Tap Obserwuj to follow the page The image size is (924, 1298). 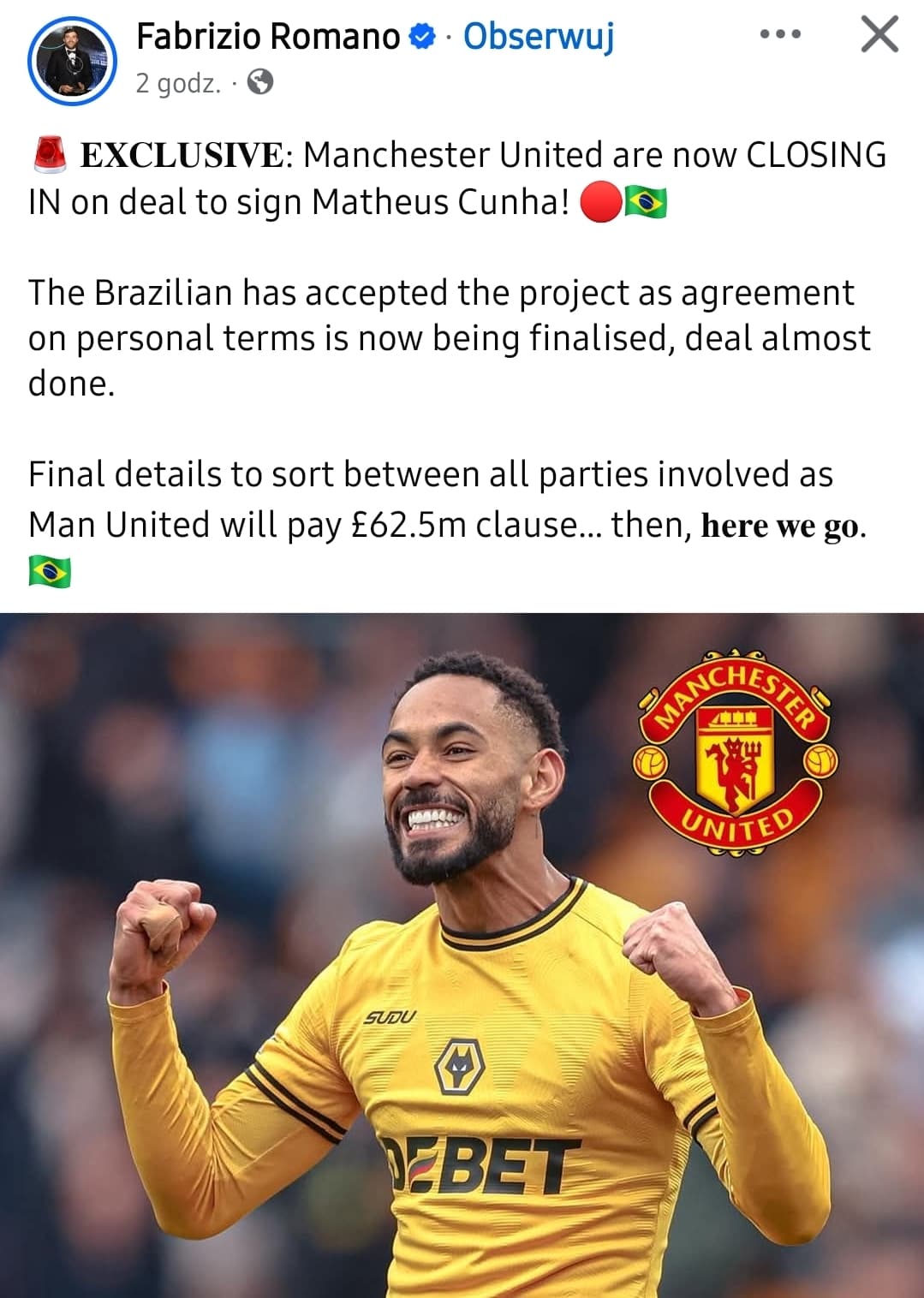point(539,36)
